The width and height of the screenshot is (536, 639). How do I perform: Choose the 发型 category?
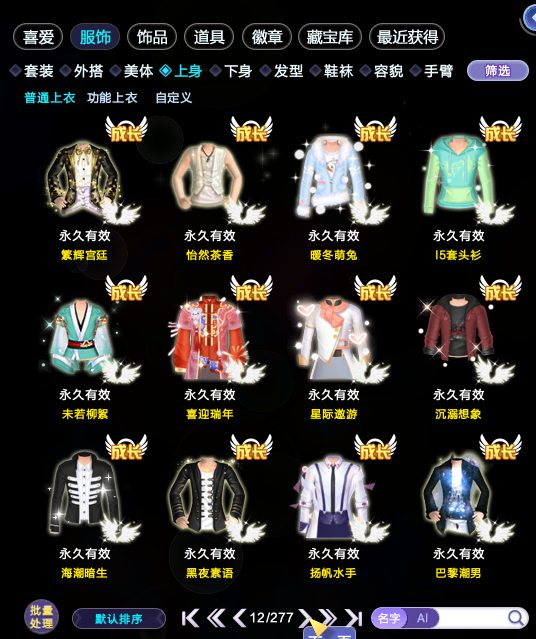click(282, 71)
